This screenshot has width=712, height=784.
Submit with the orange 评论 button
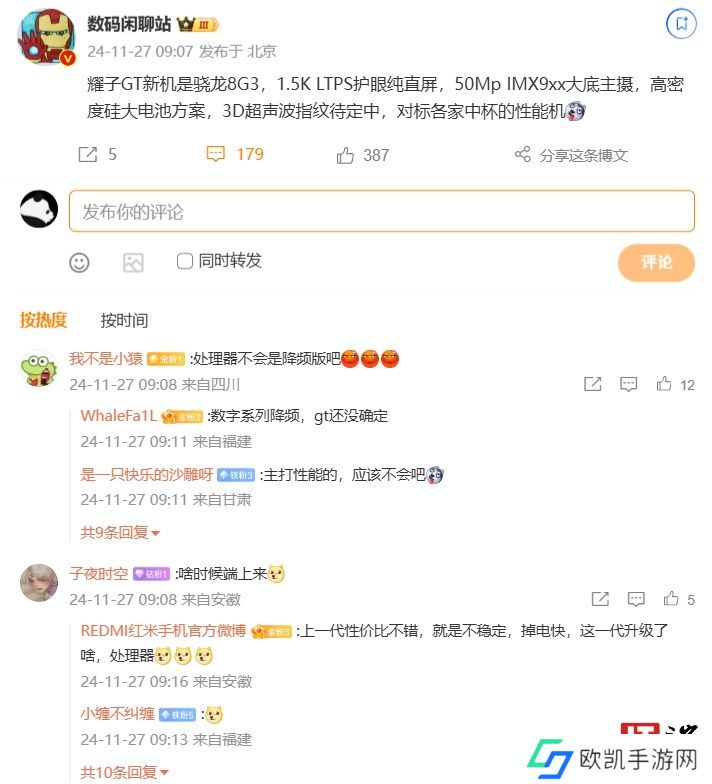[x=656, y=262]
